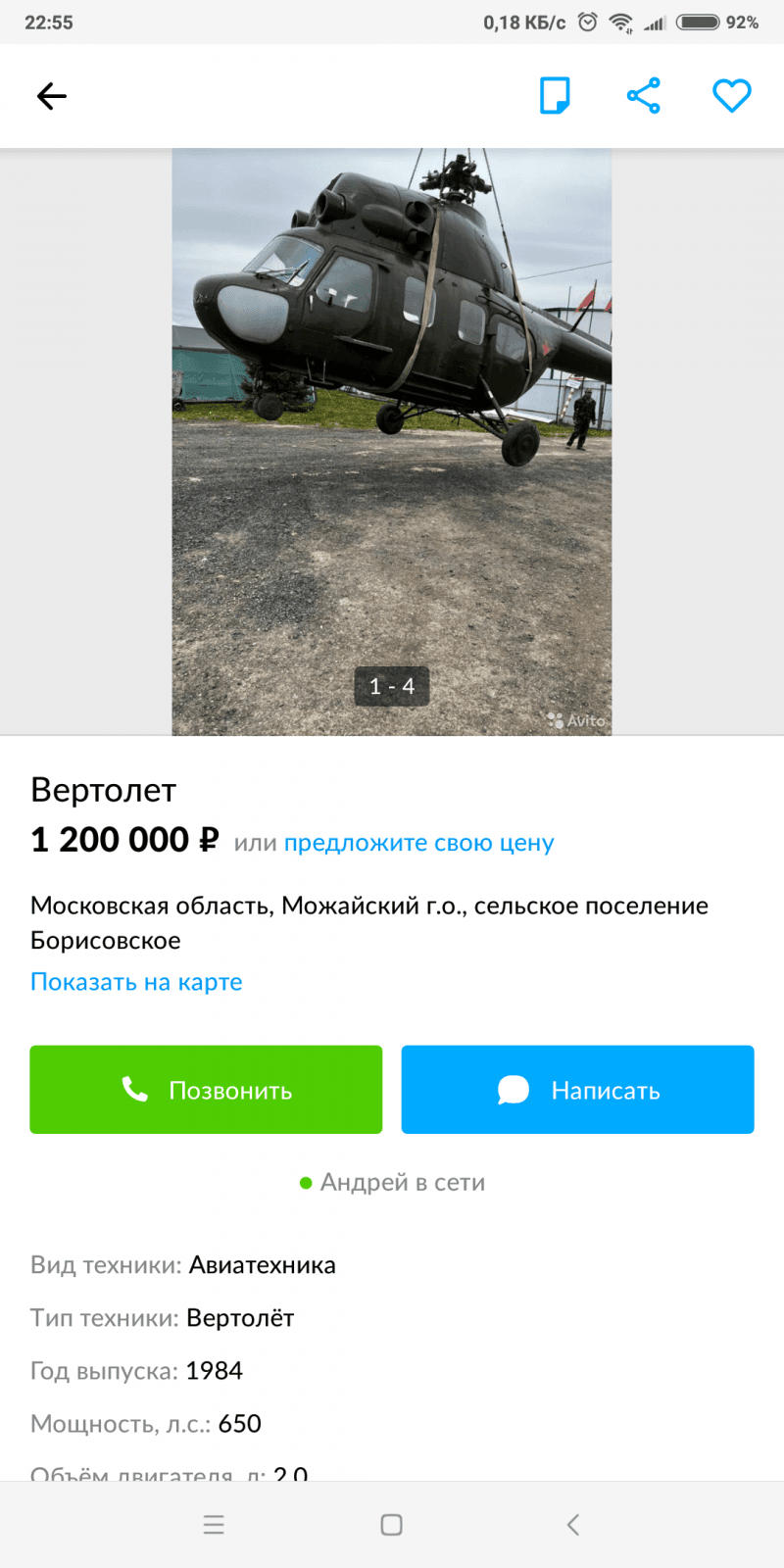The width and height of the screenshot is (784, 1568).
Task: Open предложите свою цену link
Action: (418, 842)
